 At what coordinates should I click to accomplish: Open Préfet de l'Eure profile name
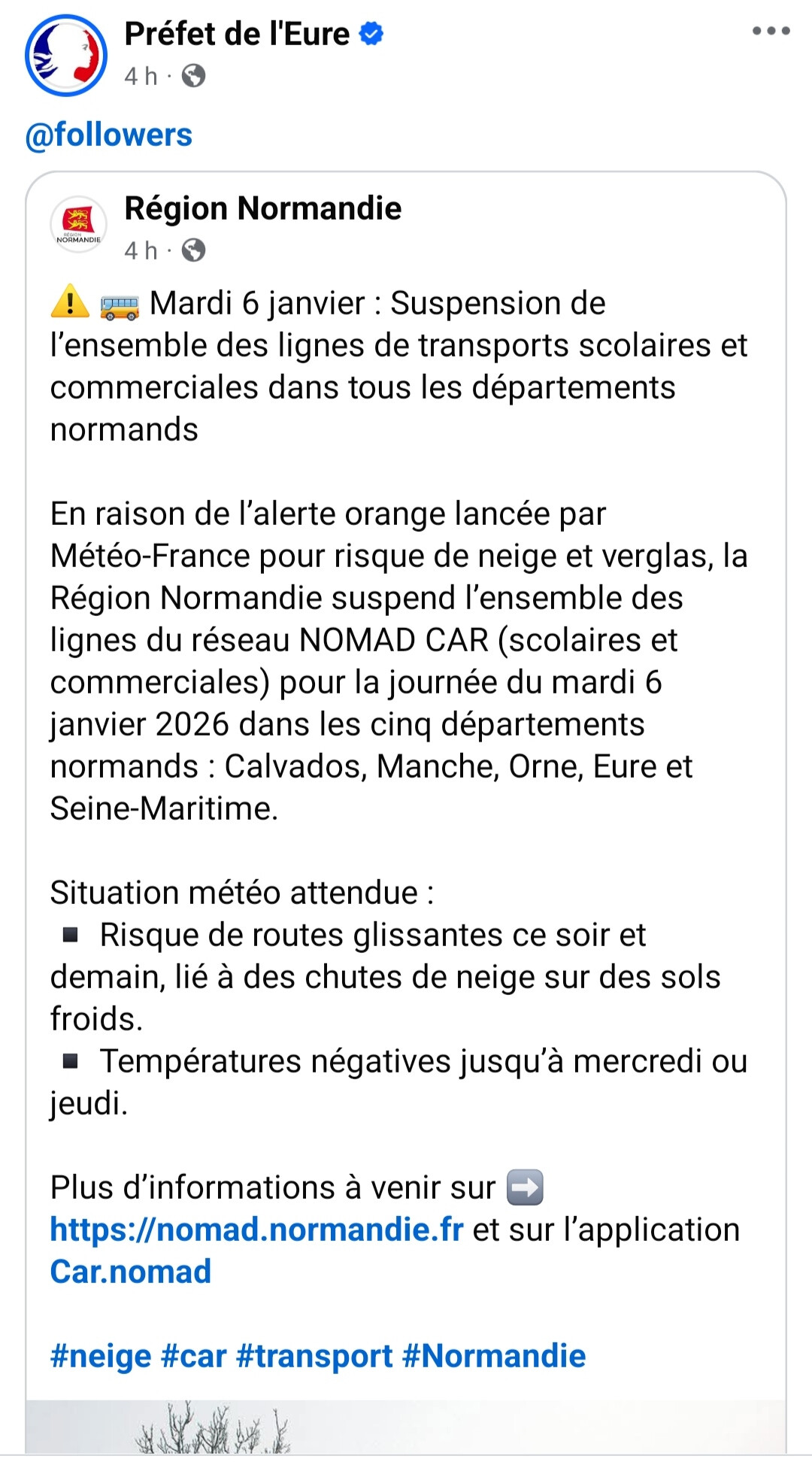pyautogui.click(x=237, y=34)
